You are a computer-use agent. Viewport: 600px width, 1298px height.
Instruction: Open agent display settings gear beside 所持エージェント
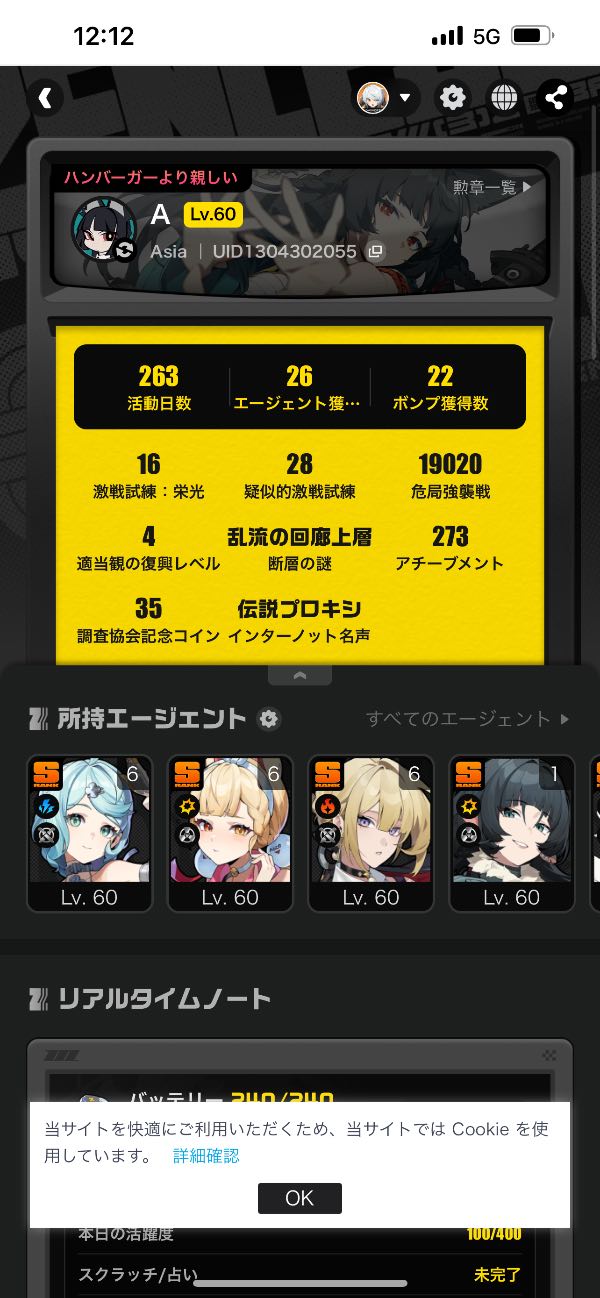[268, 719]
